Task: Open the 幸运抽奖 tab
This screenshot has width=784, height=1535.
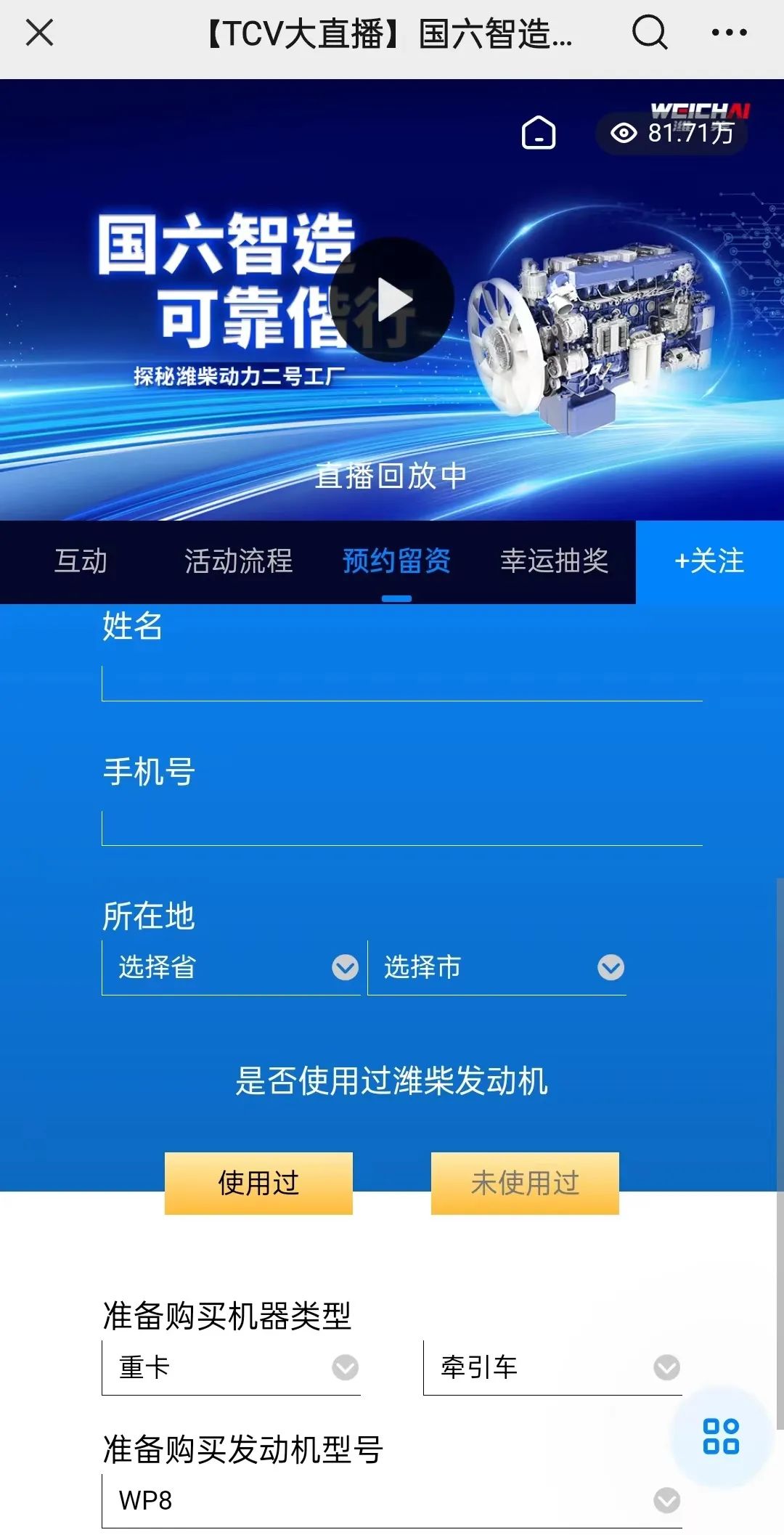Action: click(554, 561)
